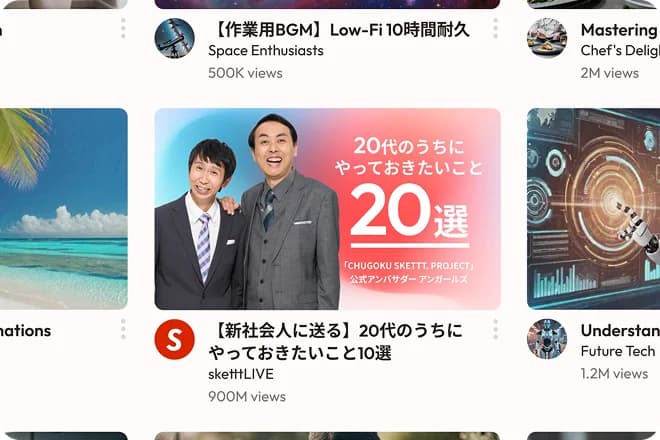Open the 20代のうちにやっておきたいこと video thumbnail
The width and height of the screenshot is (660, 440).
[327, 208]
